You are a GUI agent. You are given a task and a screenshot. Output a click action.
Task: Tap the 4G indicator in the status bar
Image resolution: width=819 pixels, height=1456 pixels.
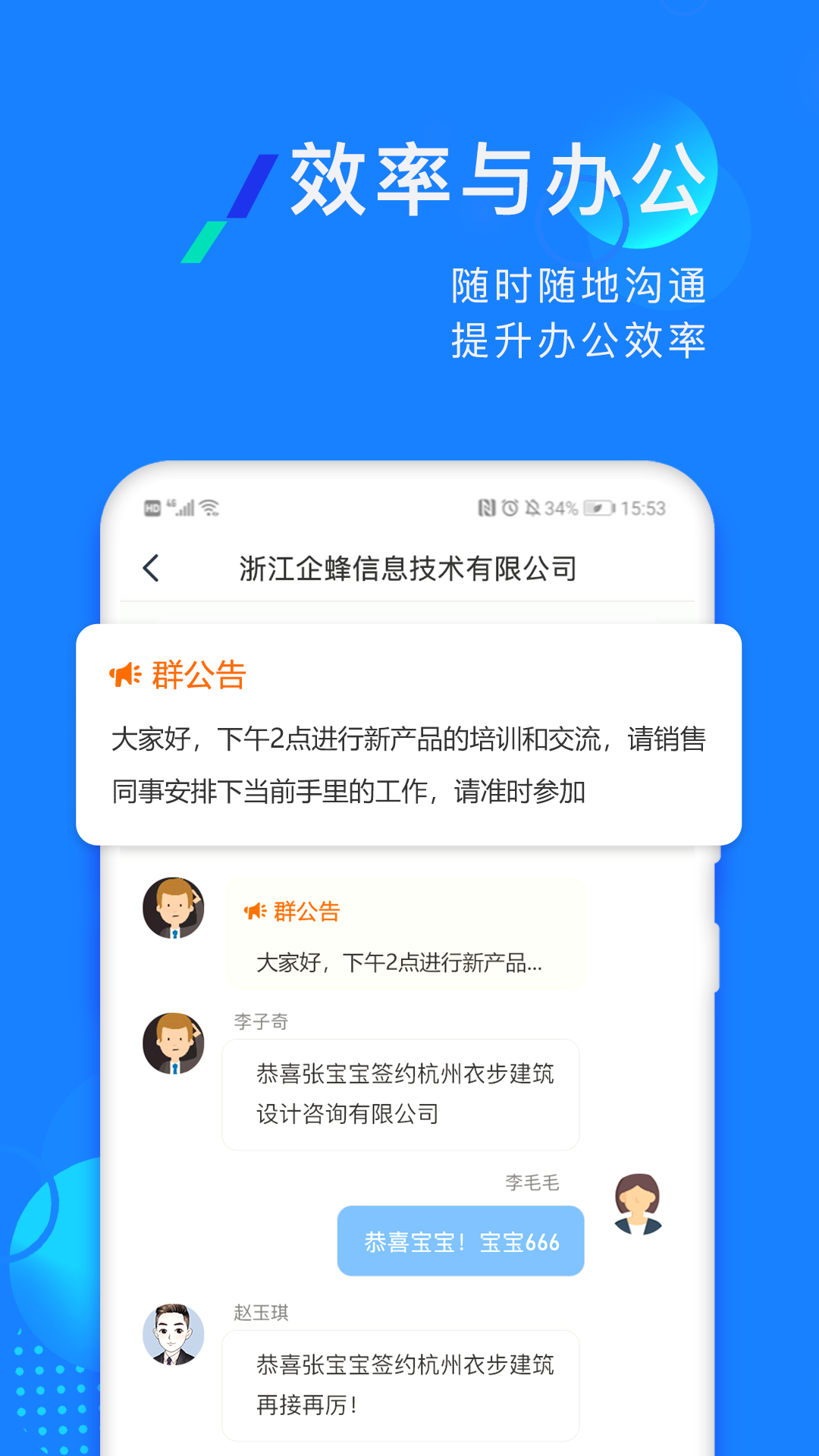point(170,503)
